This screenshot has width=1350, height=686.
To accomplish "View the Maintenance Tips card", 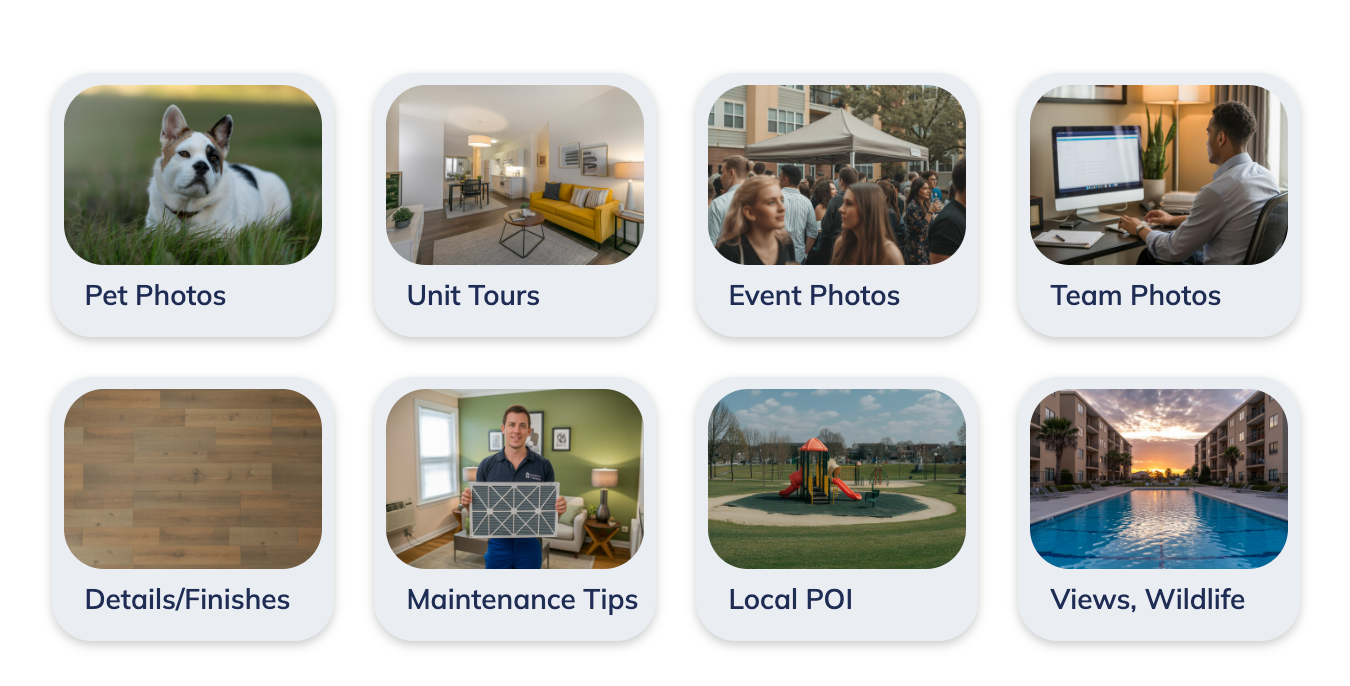I will 515,509.
